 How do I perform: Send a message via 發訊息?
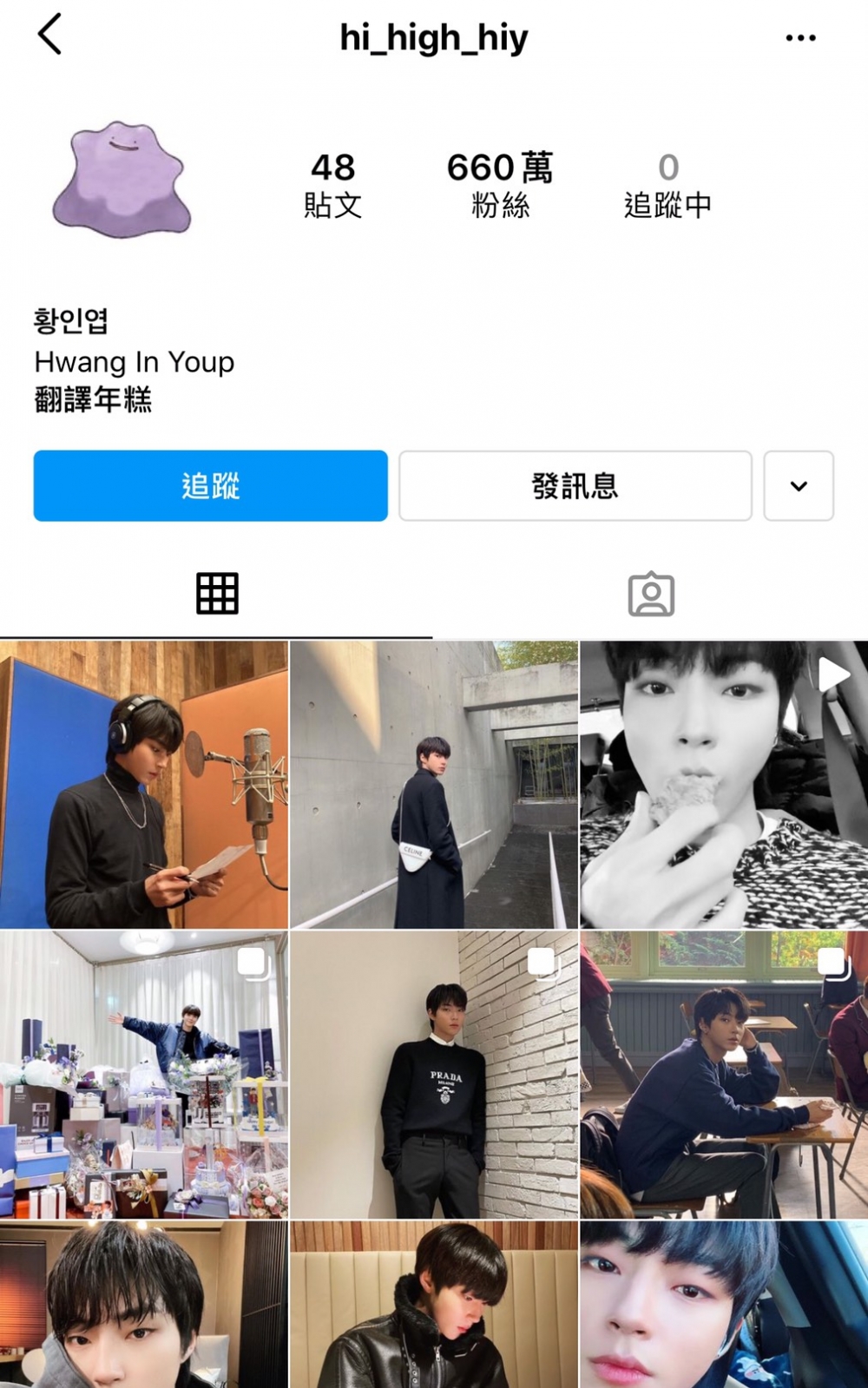[x=575, y=486]
